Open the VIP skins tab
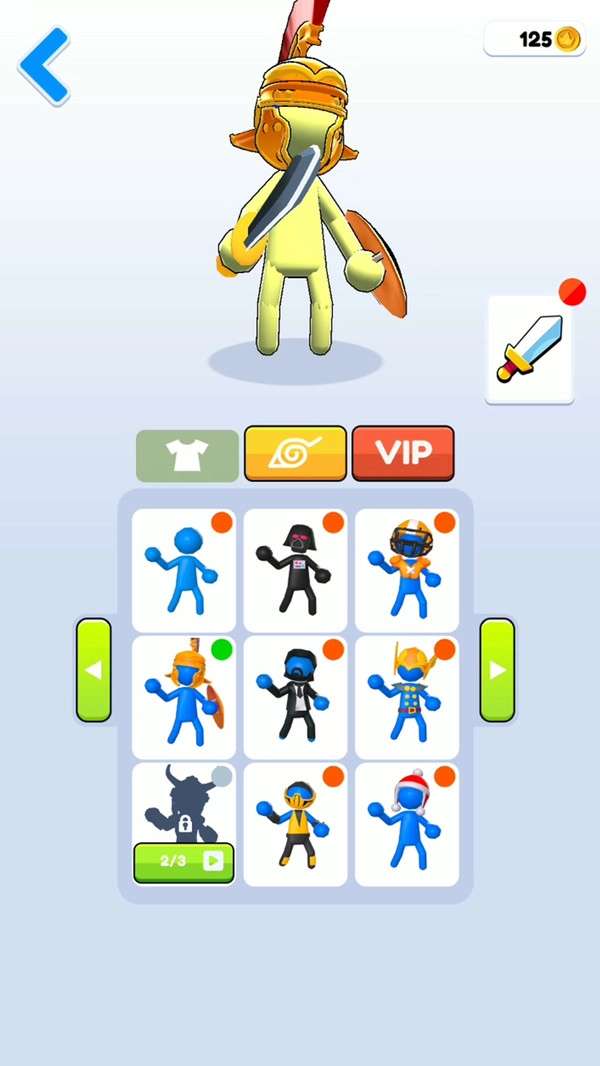This screenshot has width=600, height=1066. point(403,454)
